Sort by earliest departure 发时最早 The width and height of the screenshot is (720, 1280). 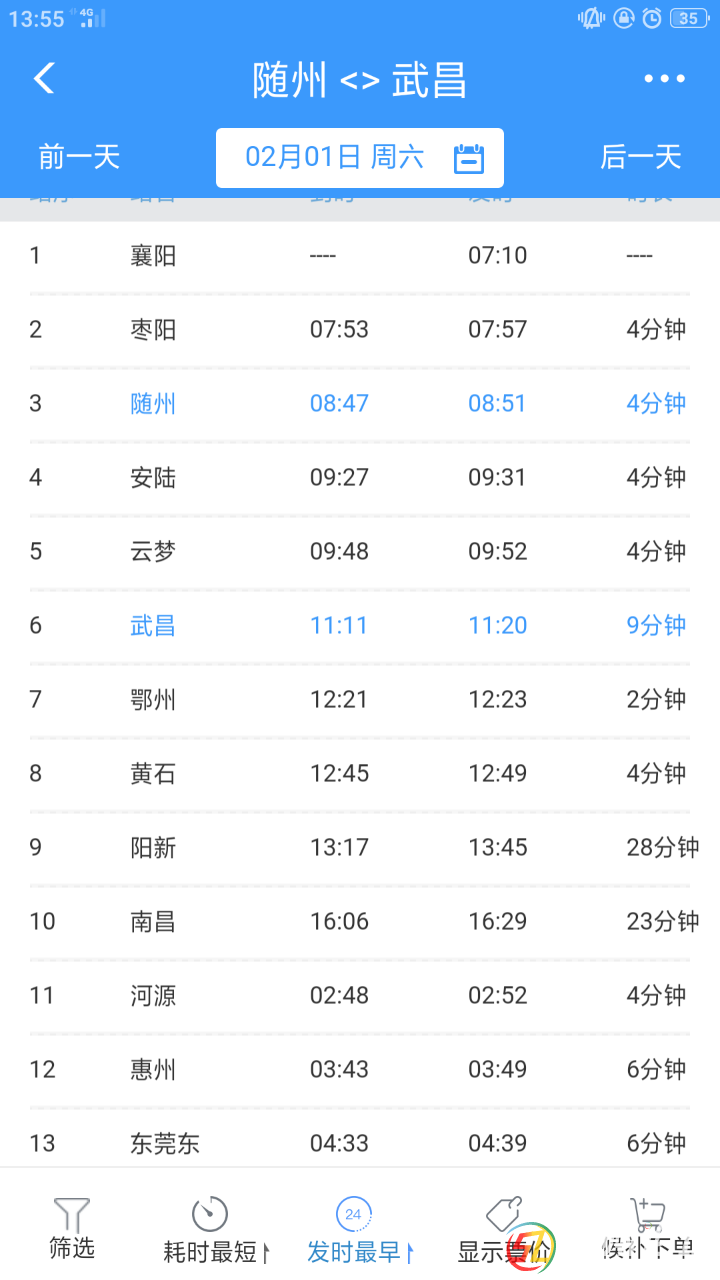pyautogui.click(x=357, y=1229)
